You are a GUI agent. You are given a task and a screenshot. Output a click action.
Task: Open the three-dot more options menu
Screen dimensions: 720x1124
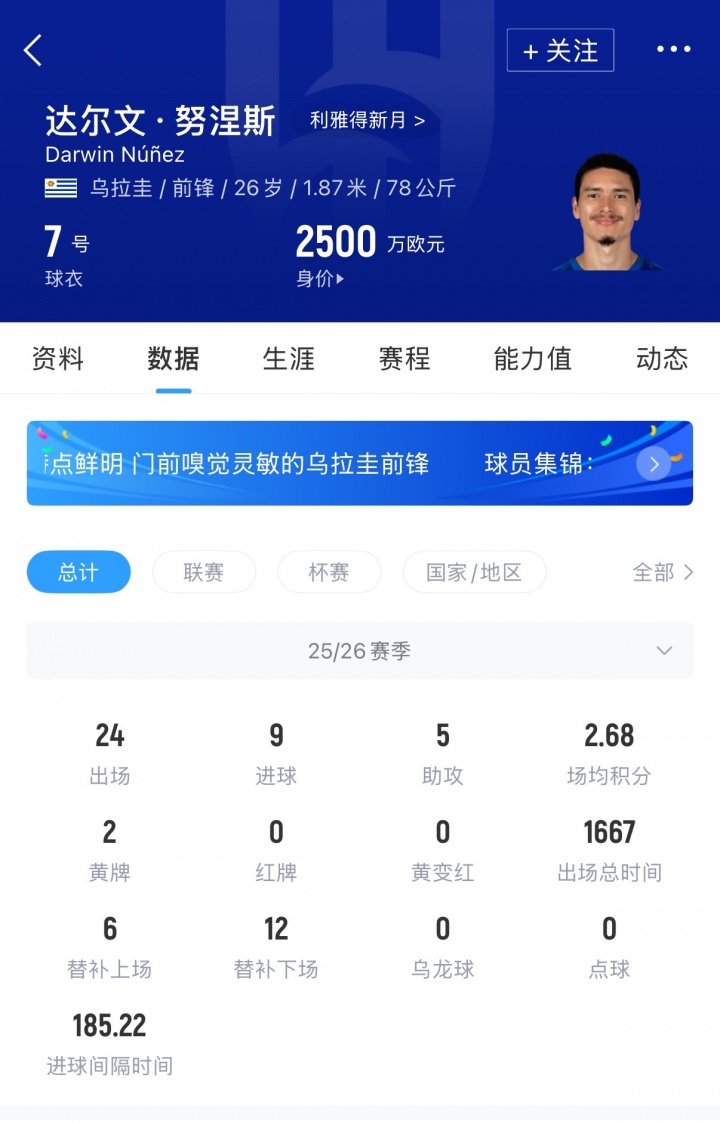tap(675, 49)
